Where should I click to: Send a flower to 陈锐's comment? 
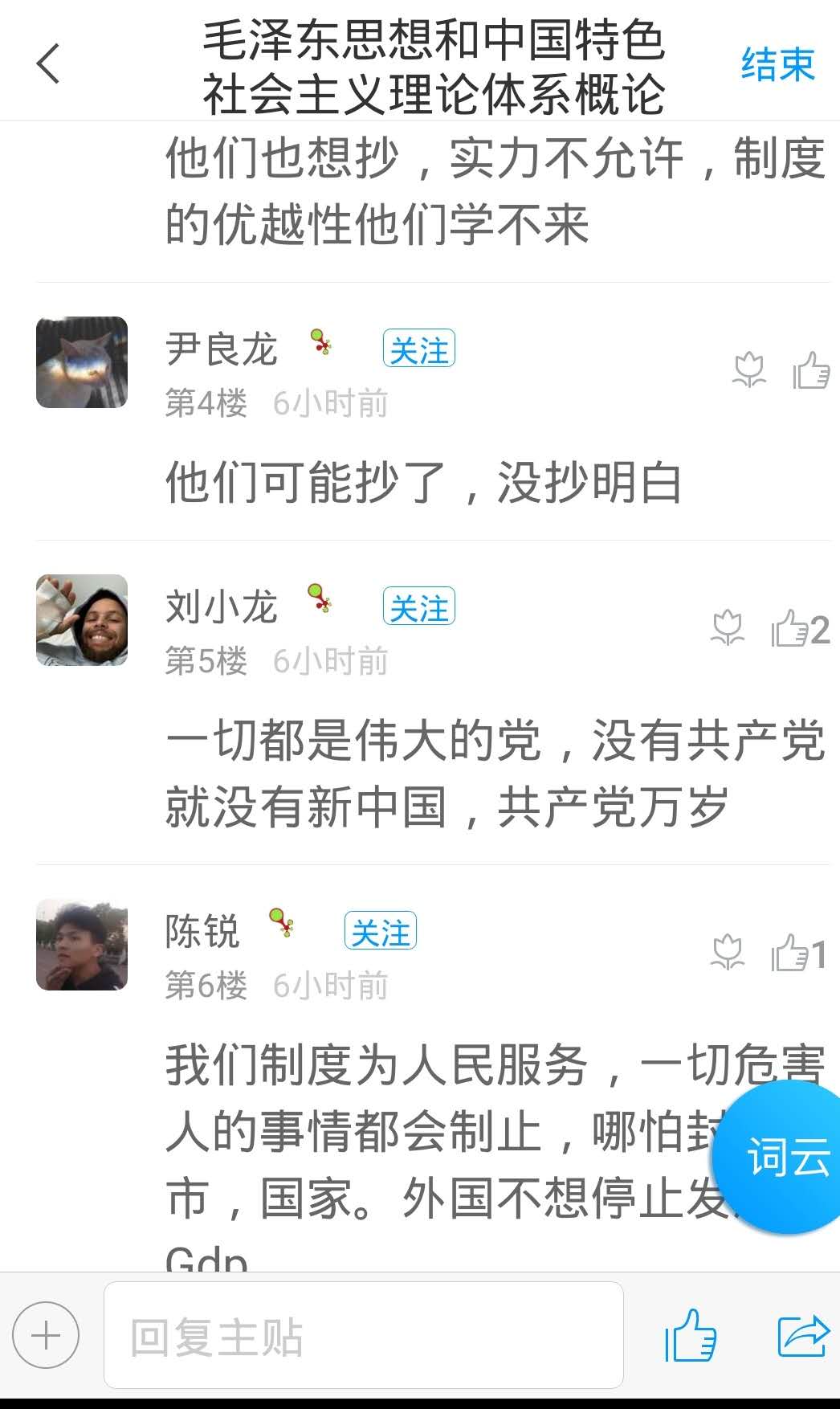pyautogui.click(x=728, y=954)
